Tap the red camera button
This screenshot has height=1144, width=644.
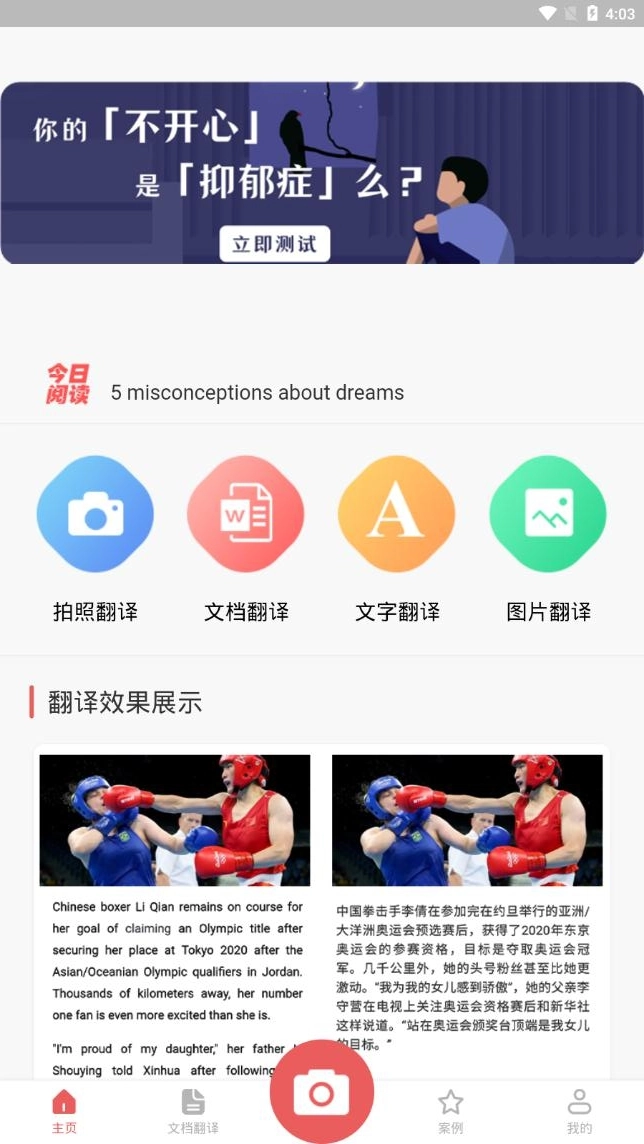(x=321, y=1094)
